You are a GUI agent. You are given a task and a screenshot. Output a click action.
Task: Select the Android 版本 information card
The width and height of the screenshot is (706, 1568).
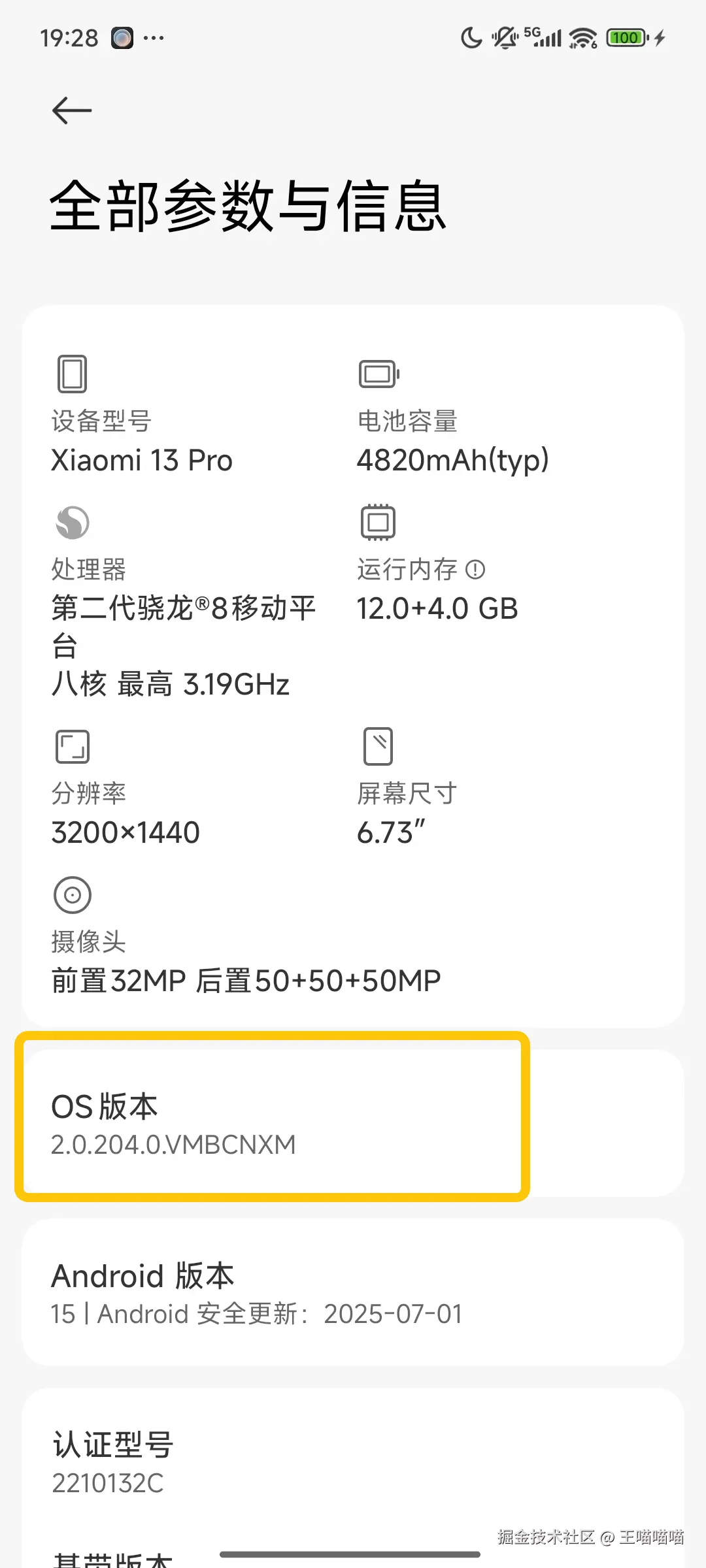point(353,1294)
